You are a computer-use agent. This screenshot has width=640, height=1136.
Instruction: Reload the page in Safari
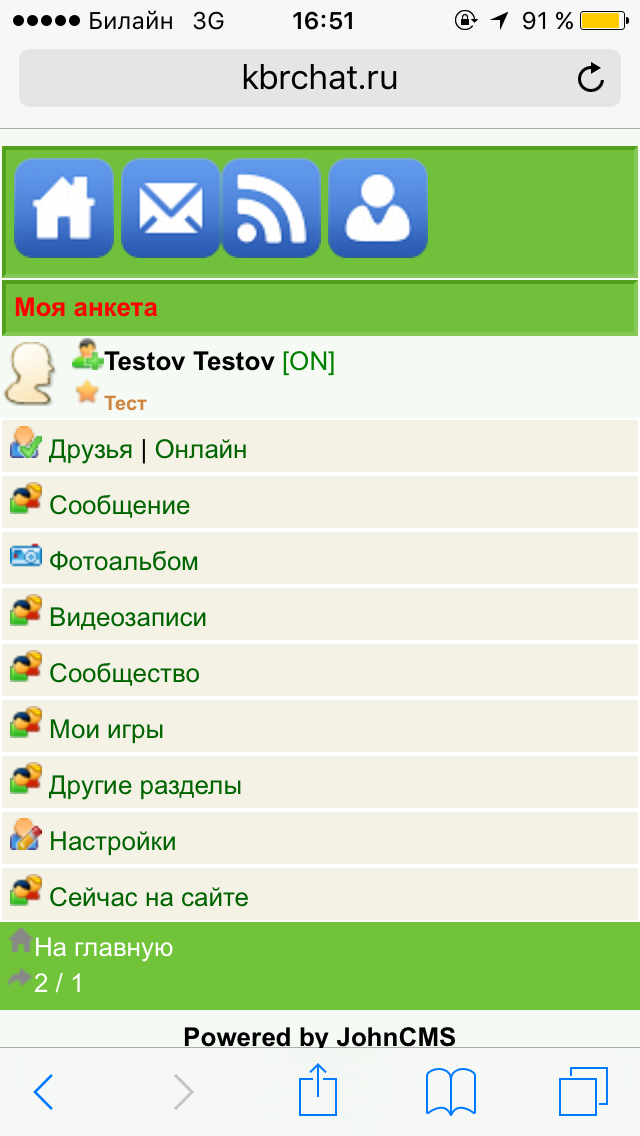(591, 78)
